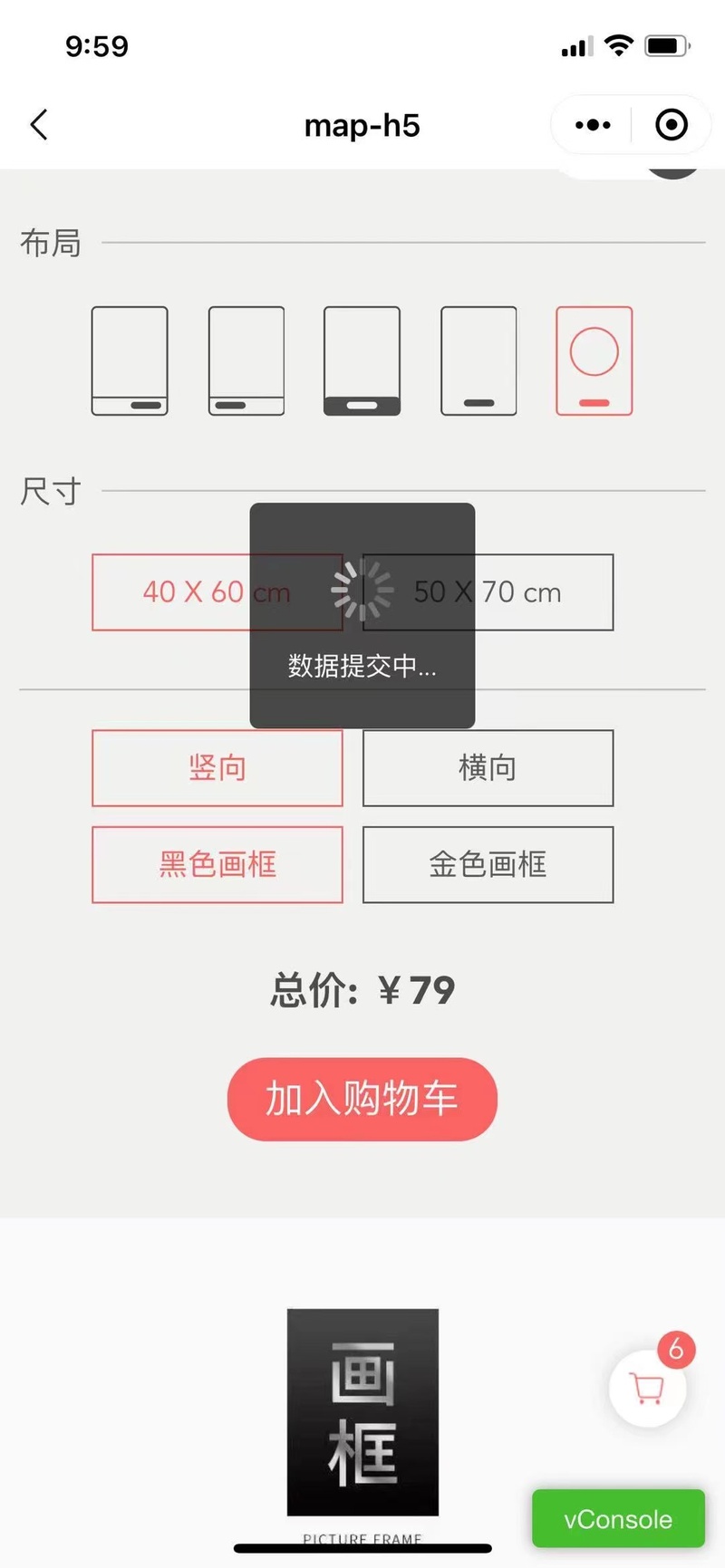Select the 50 X 70 cm size
This screenshot has height=1568, width=725.
point(535,592)
